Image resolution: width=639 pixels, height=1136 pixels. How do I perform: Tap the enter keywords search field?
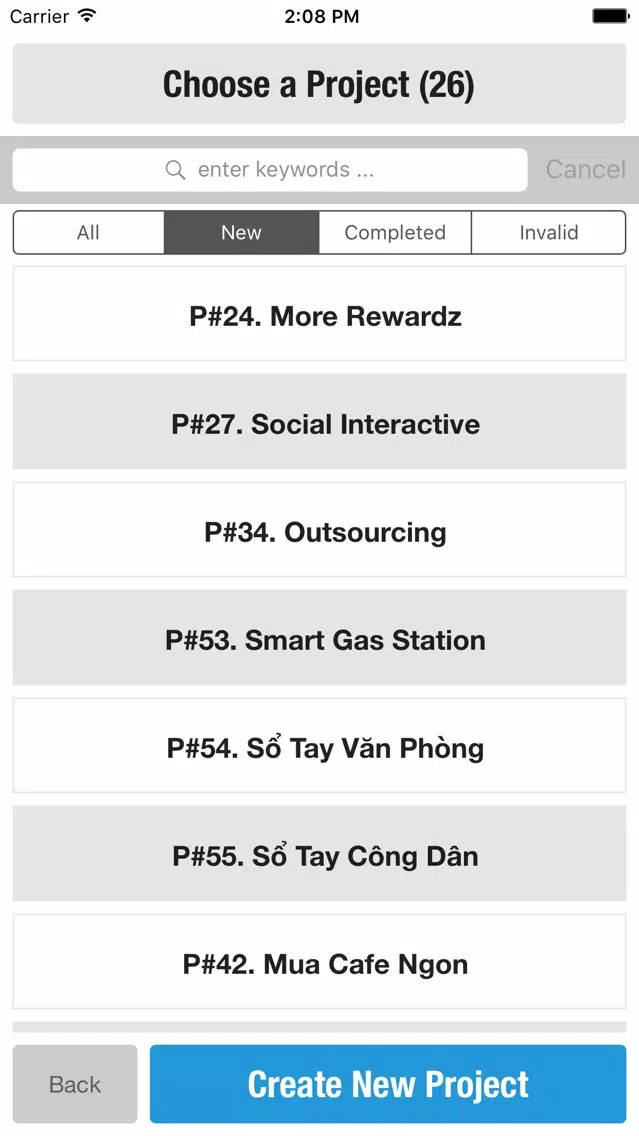(270, 170)
